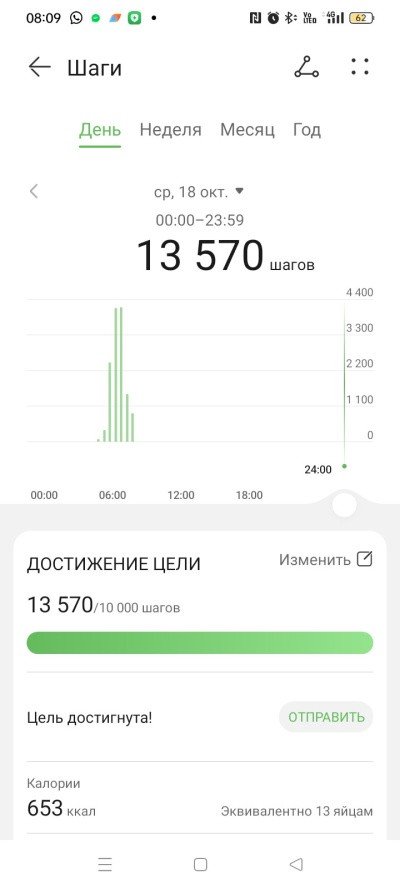Select the День tab
Screen dimensions: 400x889
pyautogui.click(x=100, y=130)
